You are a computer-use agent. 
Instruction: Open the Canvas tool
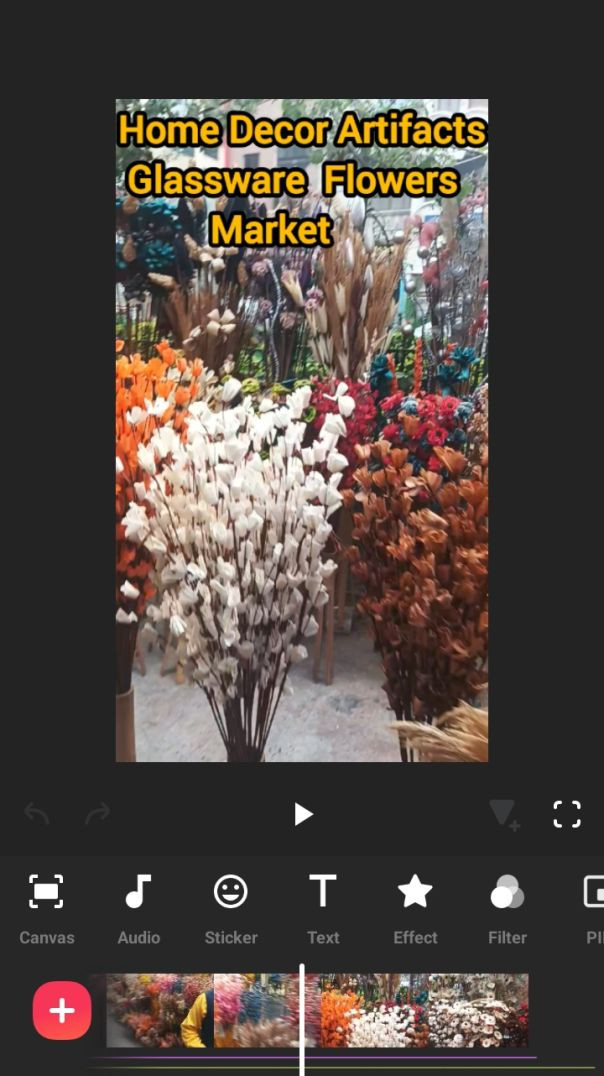coord(47,907)
